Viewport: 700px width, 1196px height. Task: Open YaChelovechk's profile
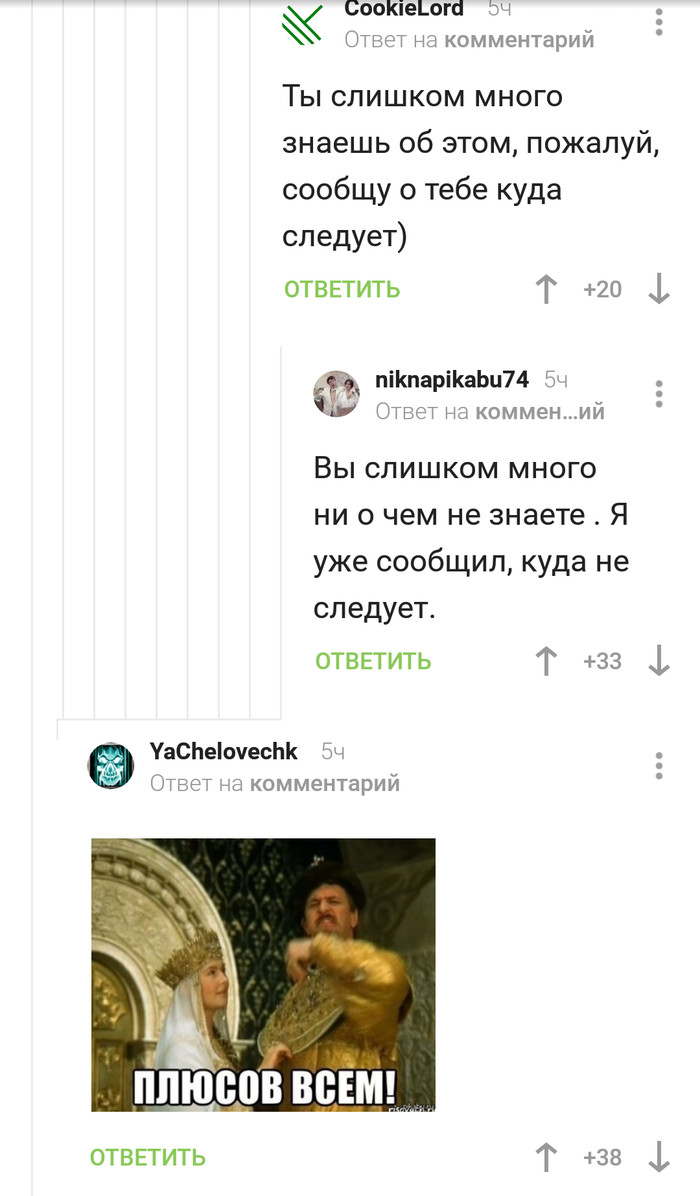223,751
